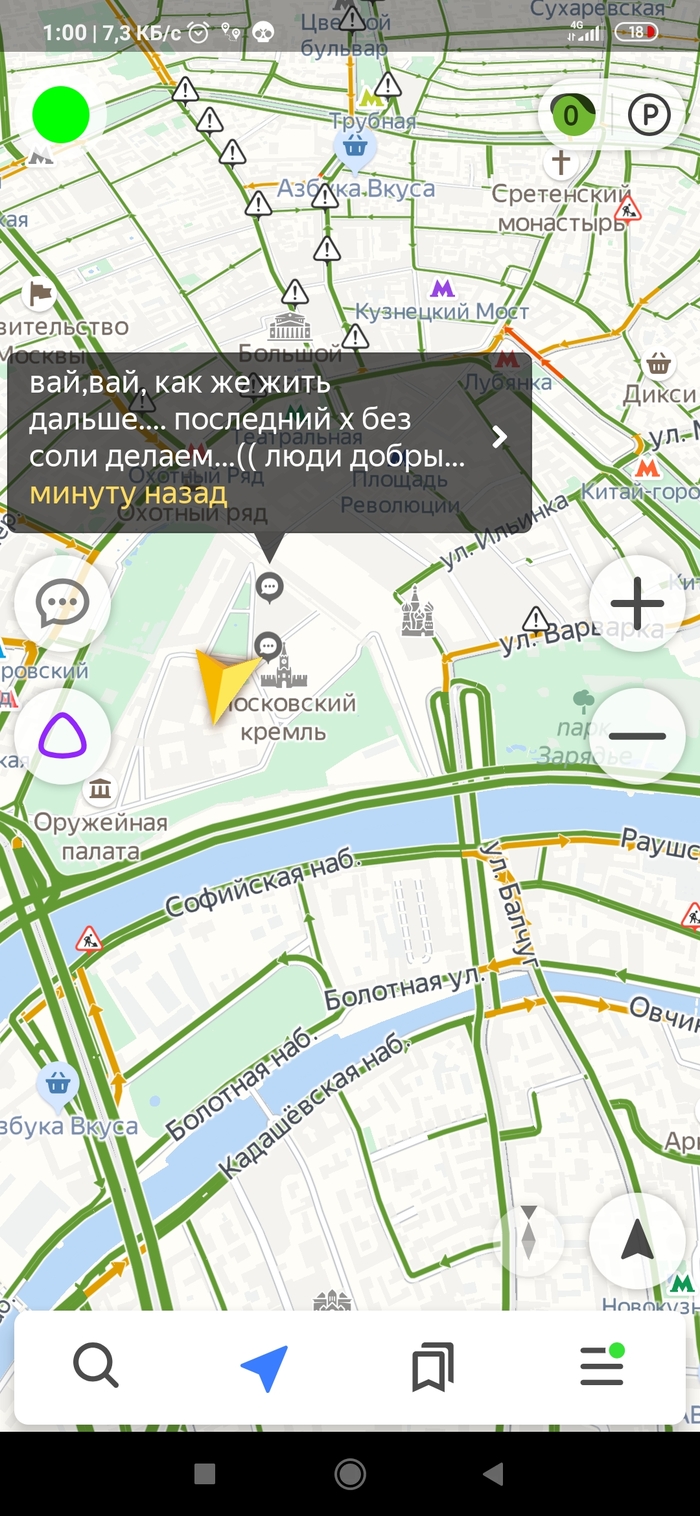The height and width of the screenshot is (1516, 700).
Task: Open the menu with green dot
Action: [602, 1366]
